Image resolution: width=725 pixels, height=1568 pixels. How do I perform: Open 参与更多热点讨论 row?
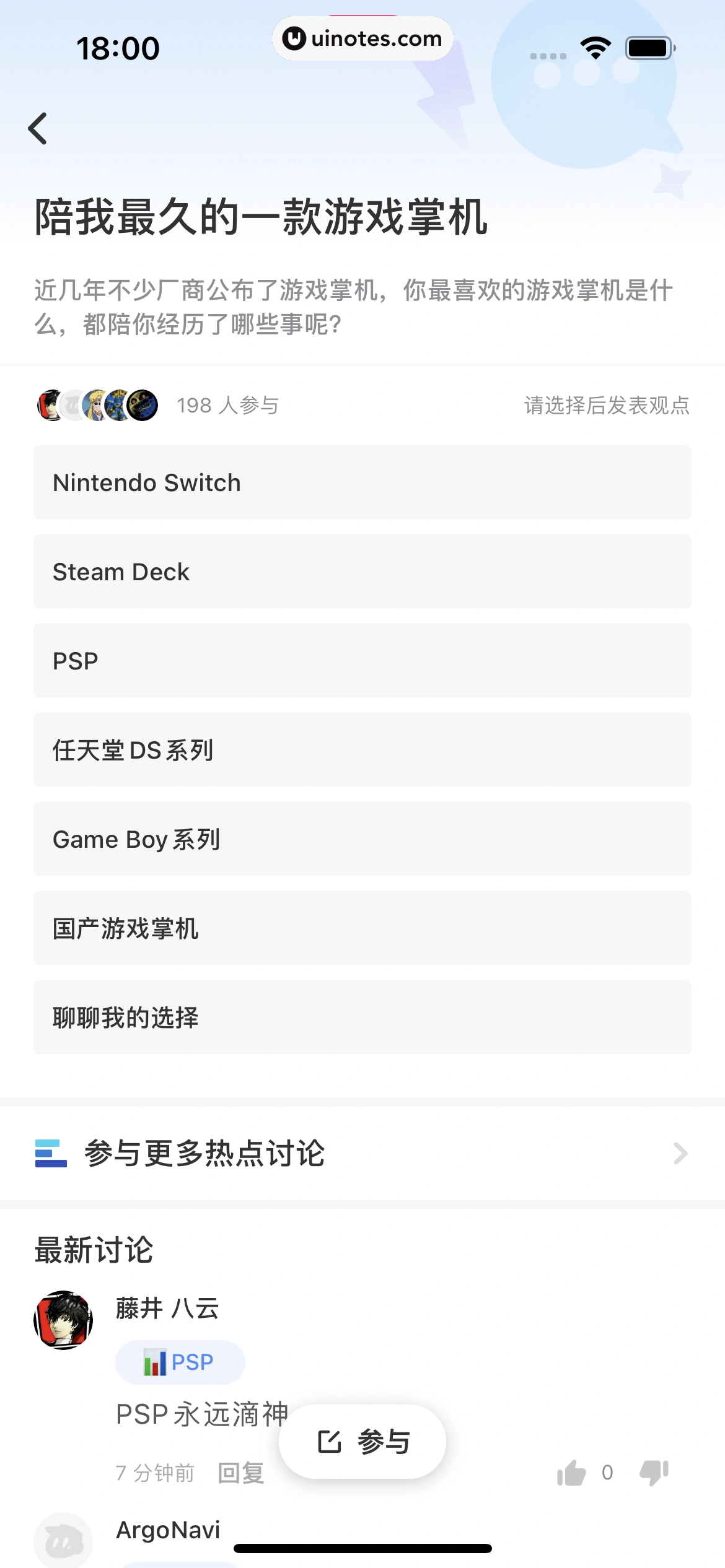tap(362, 1153)
